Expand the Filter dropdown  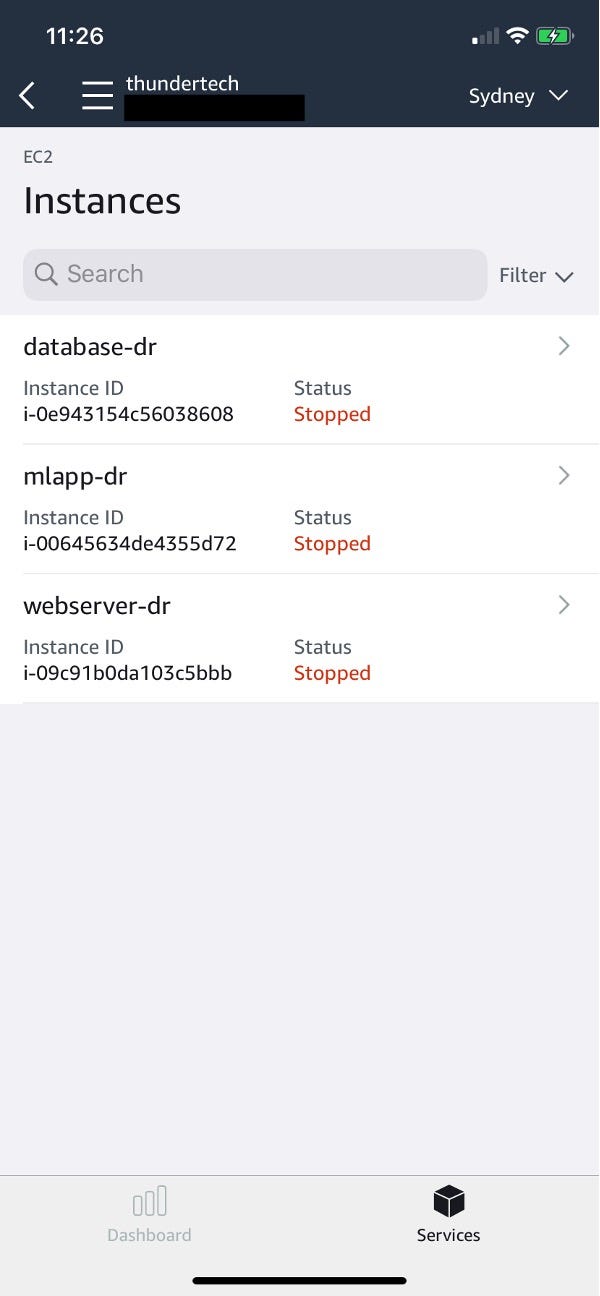pyautogui.click(x=536, y=275)
